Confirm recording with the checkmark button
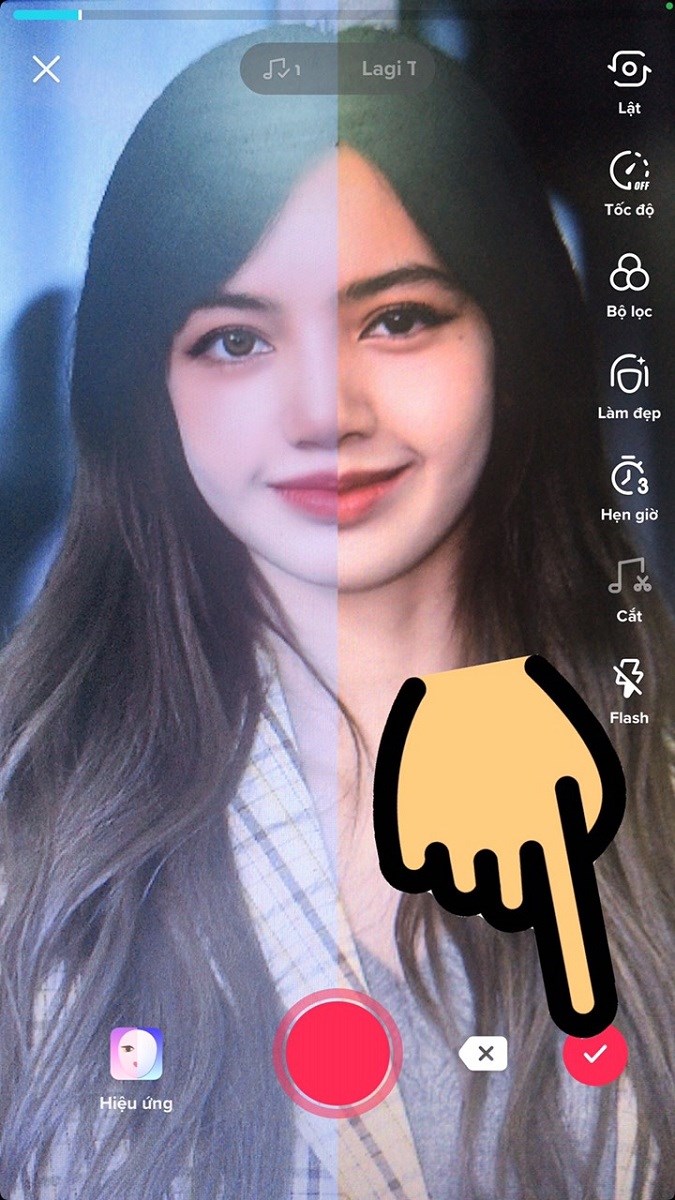 tap(595, 1053)
